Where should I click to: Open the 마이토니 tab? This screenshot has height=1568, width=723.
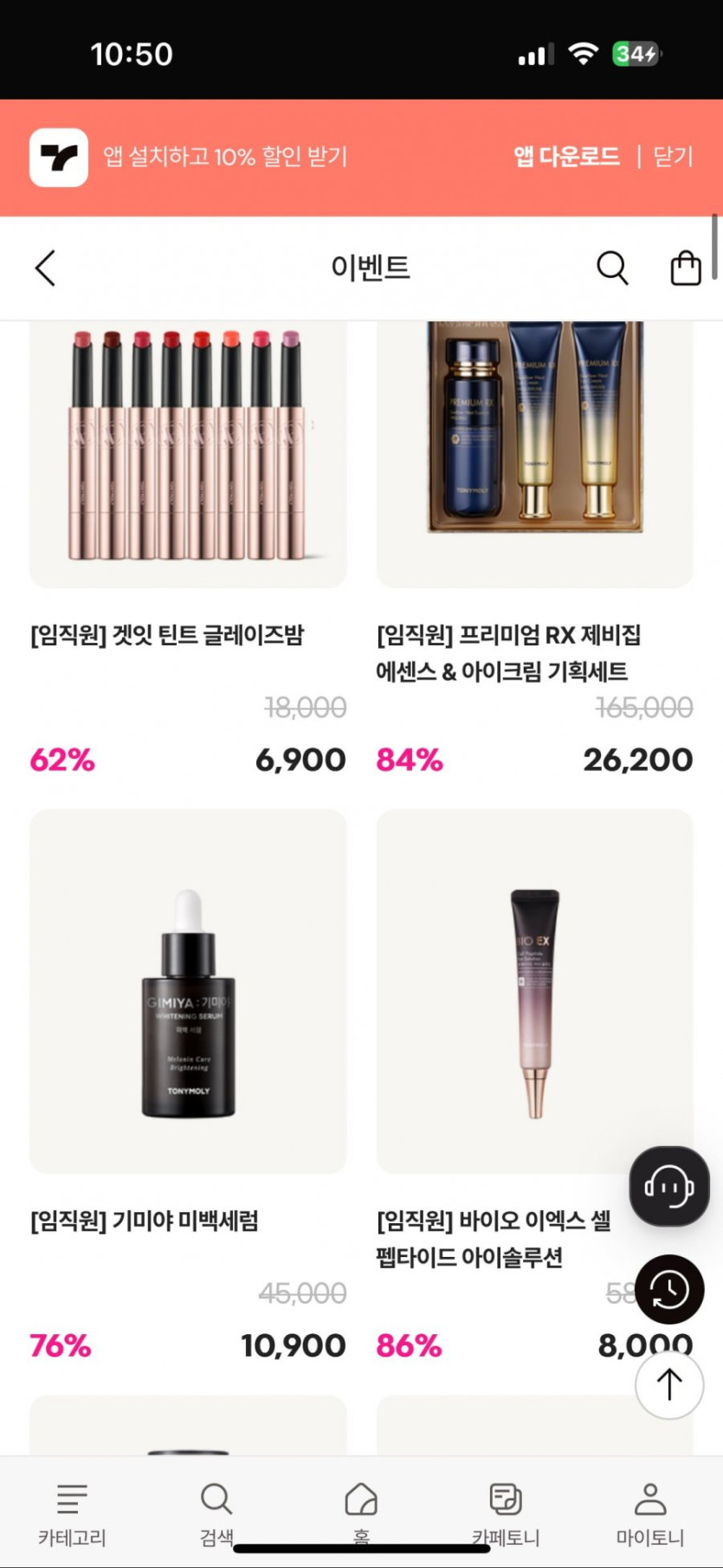[650, 1513]
